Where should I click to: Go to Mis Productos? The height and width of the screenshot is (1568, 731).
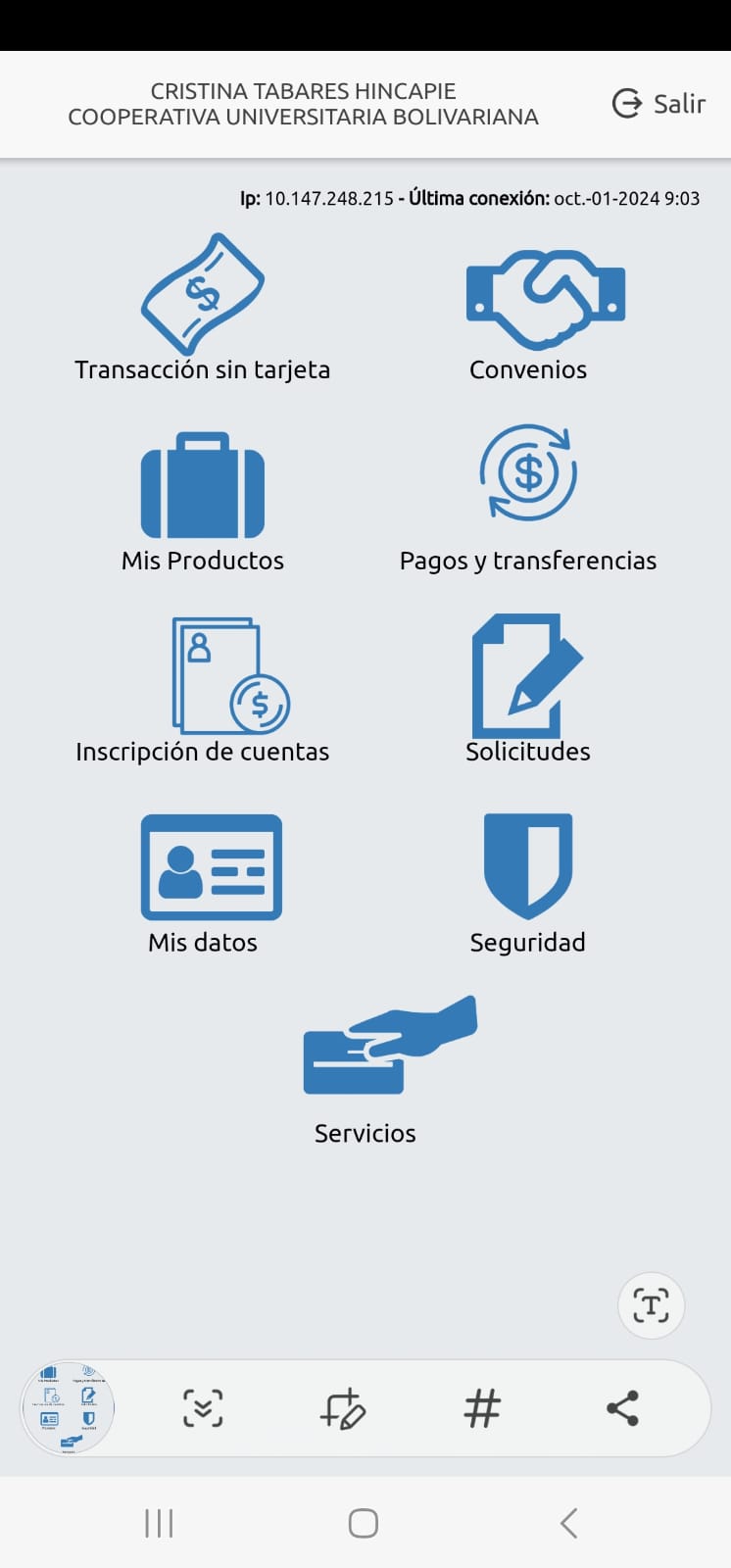pyautogui.click(x=203, y=502)
